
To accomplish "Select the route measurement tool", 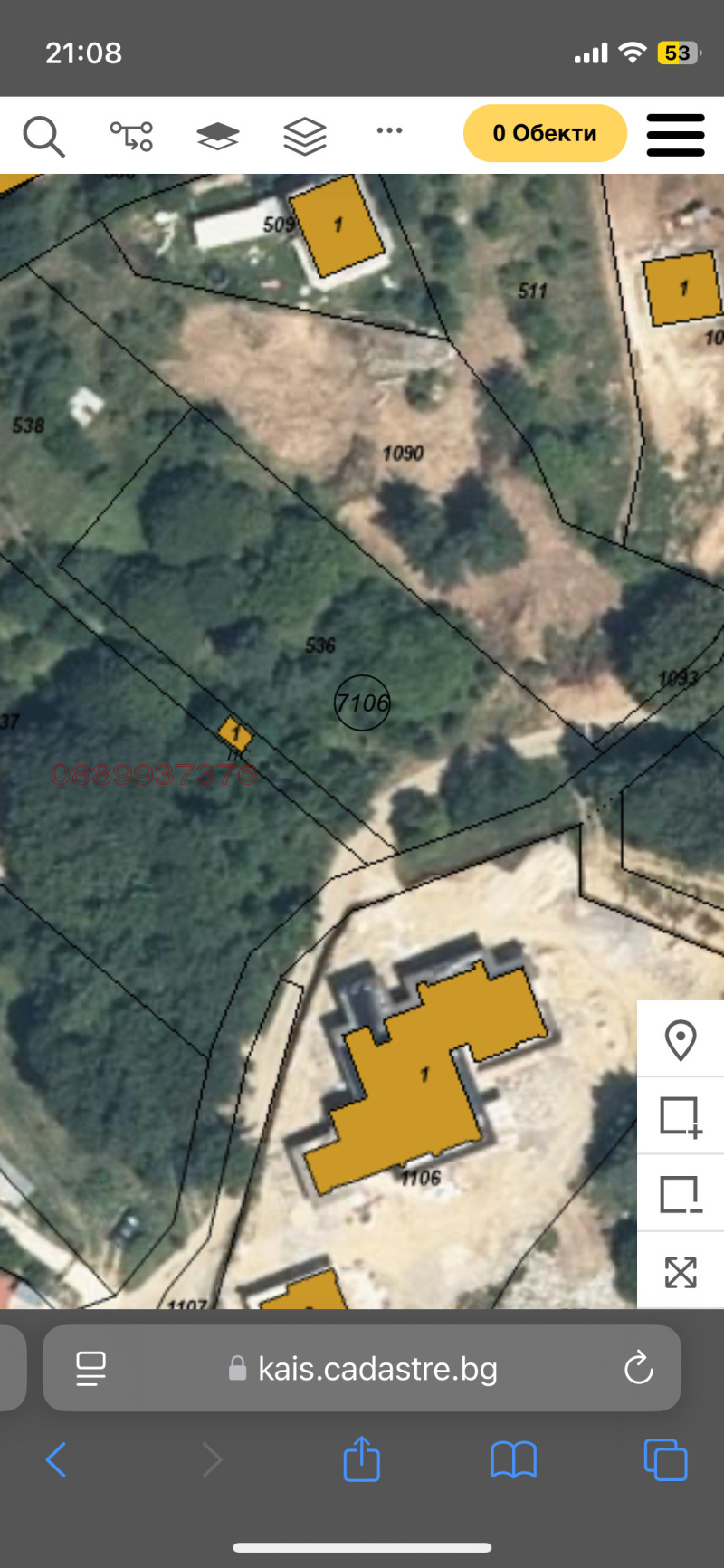I will (x=130, y=134).
